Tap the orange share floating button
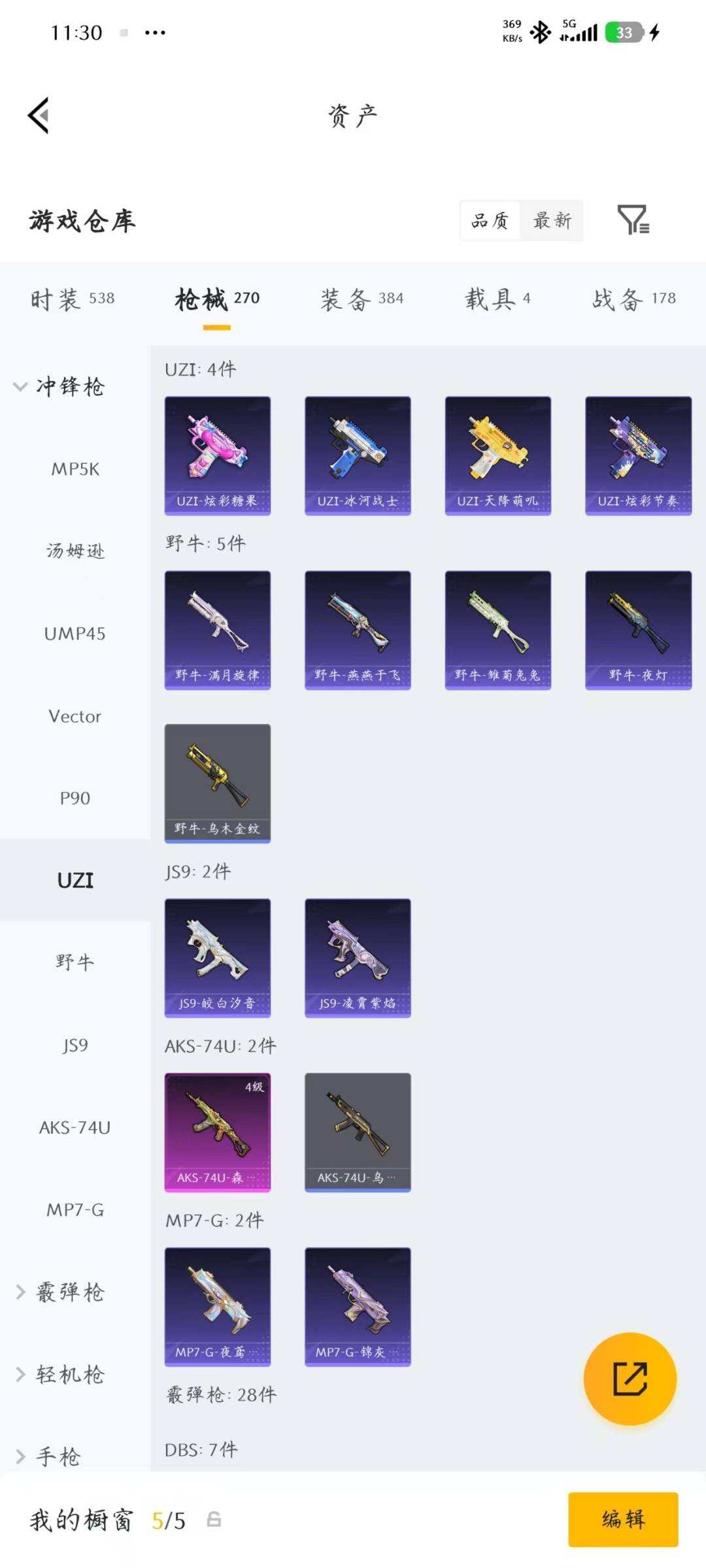Viewport: 706px width, 1568px height. (x=630, y=1379)
